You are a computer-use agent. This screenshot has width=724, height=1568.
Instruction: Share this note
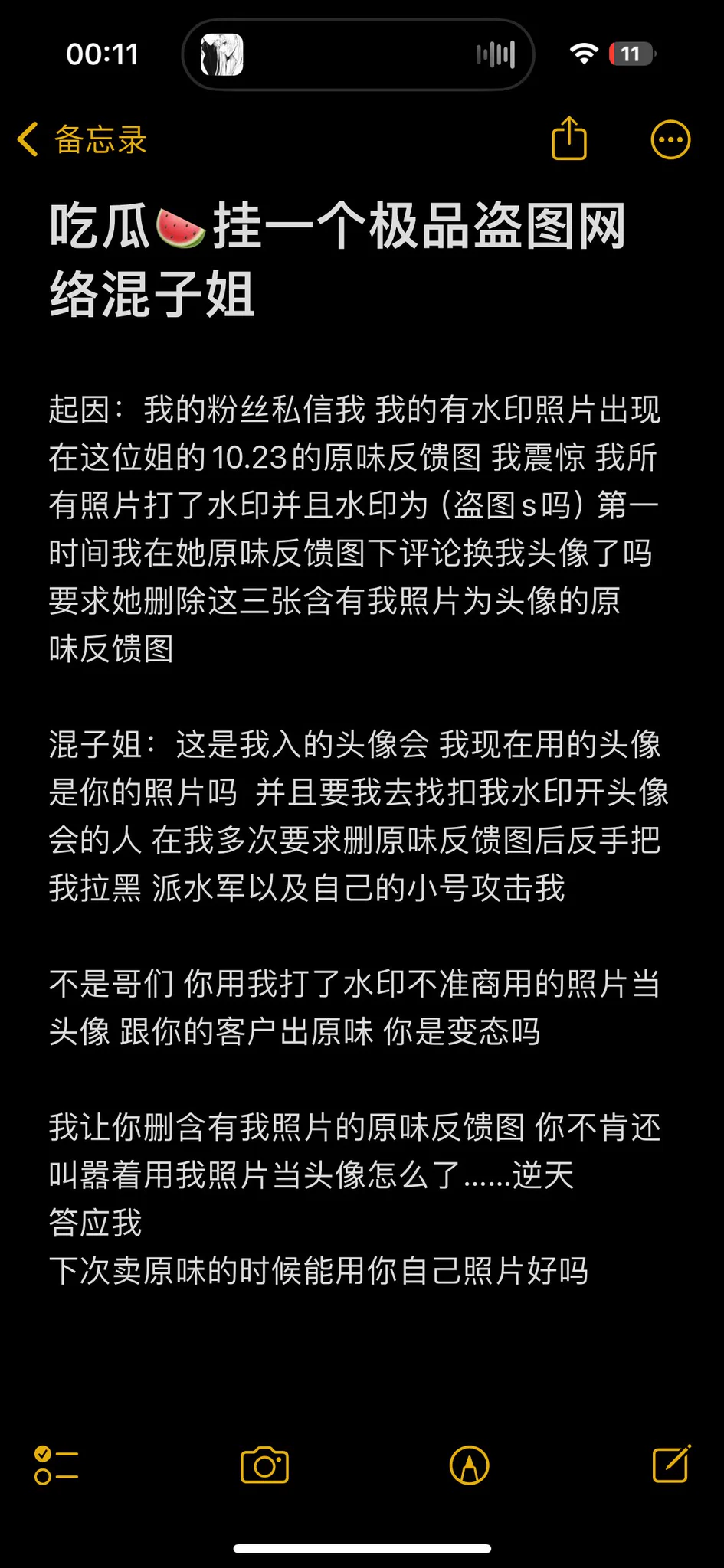[x=569, y=138]
